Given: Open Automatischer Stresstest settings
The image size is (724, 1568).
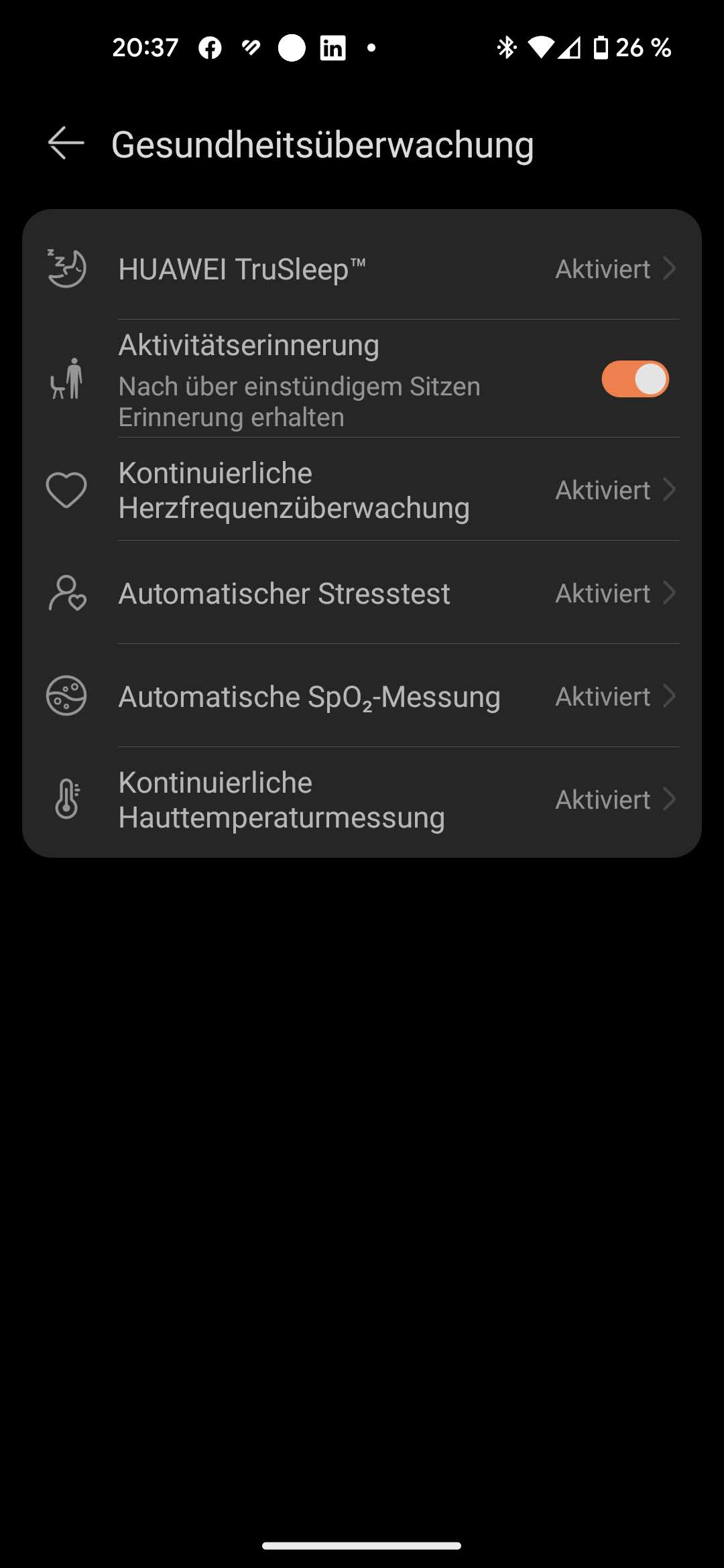Looking at the screenshot, I should (x=362, y=594).
